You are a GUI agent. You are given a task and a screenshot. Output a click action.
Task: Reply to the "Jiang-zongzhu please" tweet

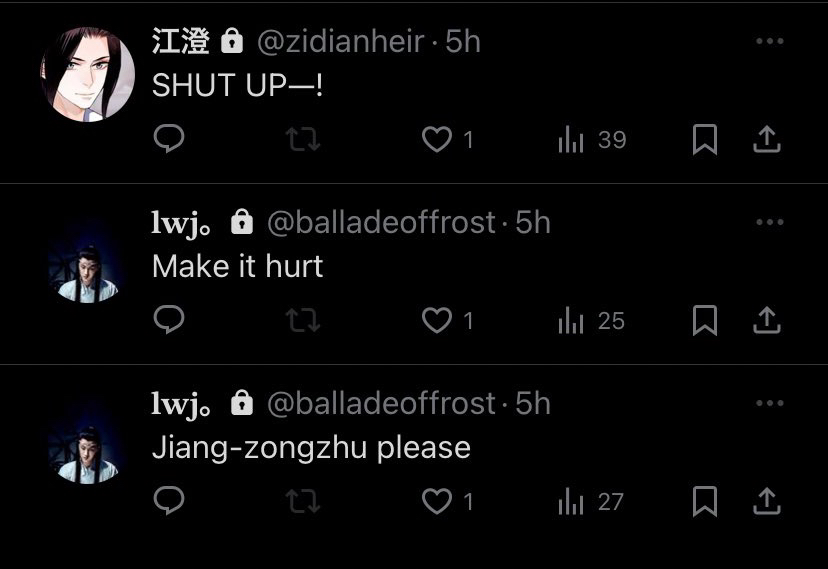[169, 501]
